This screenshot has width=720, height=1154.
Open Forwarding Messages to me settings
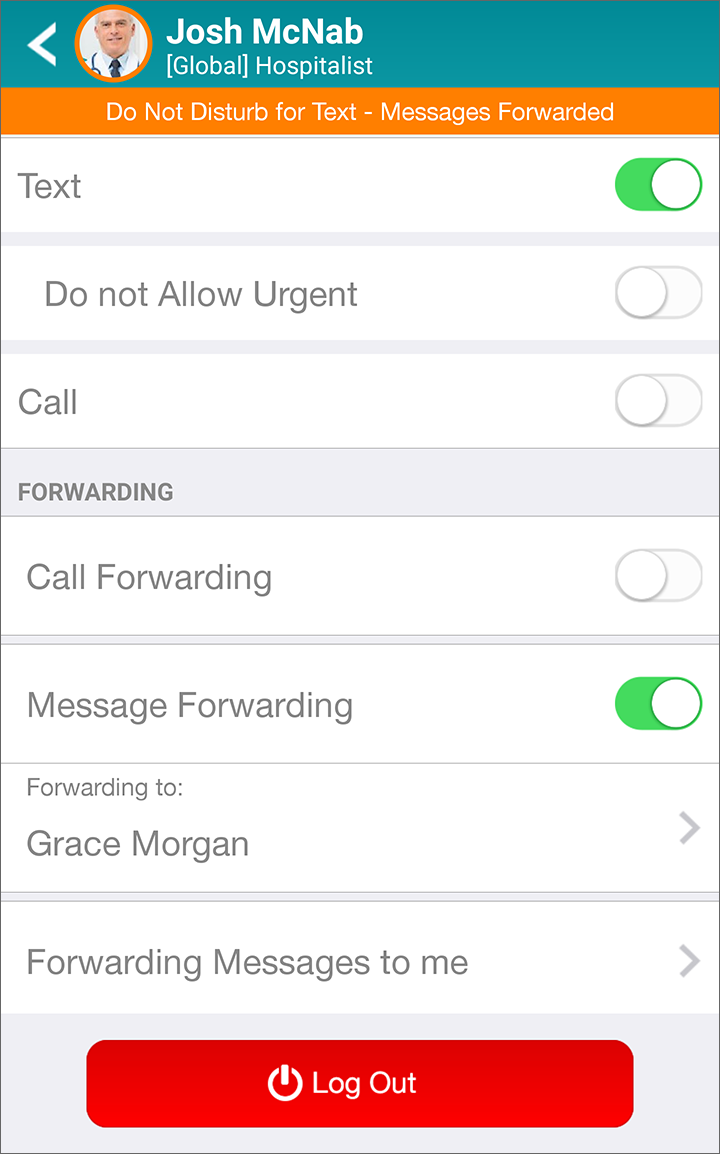246,961
